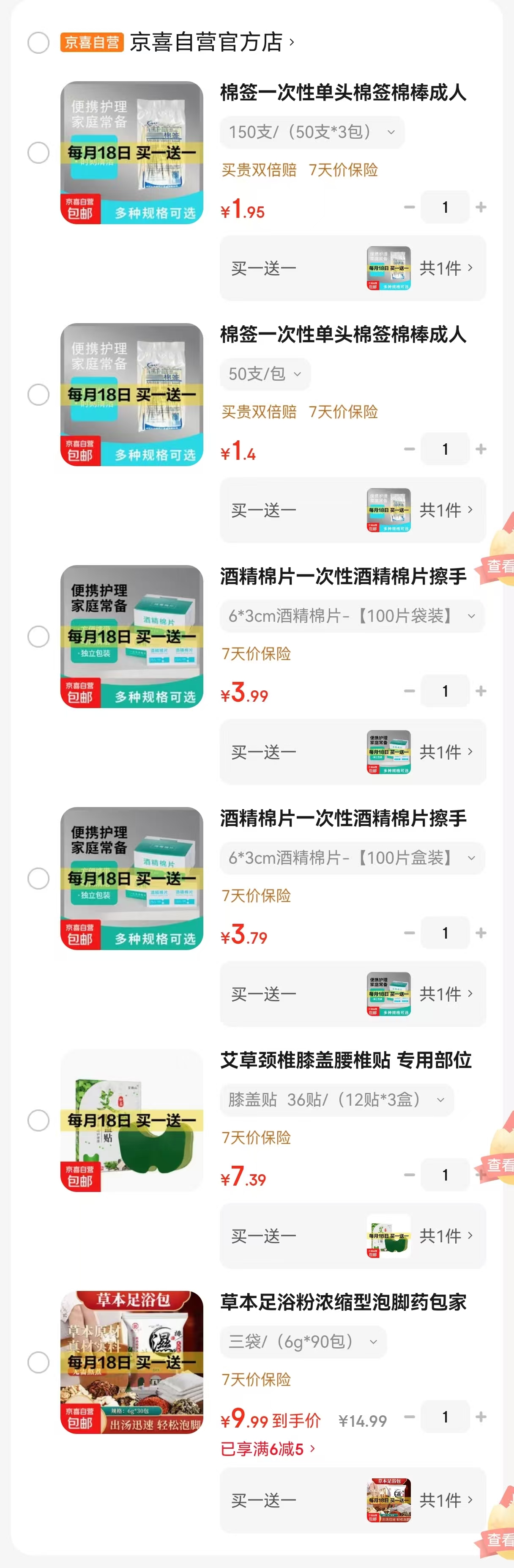Select the 100片盒装 alcohol pads item
The height and width of the screenshot is (1568, 514).
pyautogui.click(x=38, y=879)
